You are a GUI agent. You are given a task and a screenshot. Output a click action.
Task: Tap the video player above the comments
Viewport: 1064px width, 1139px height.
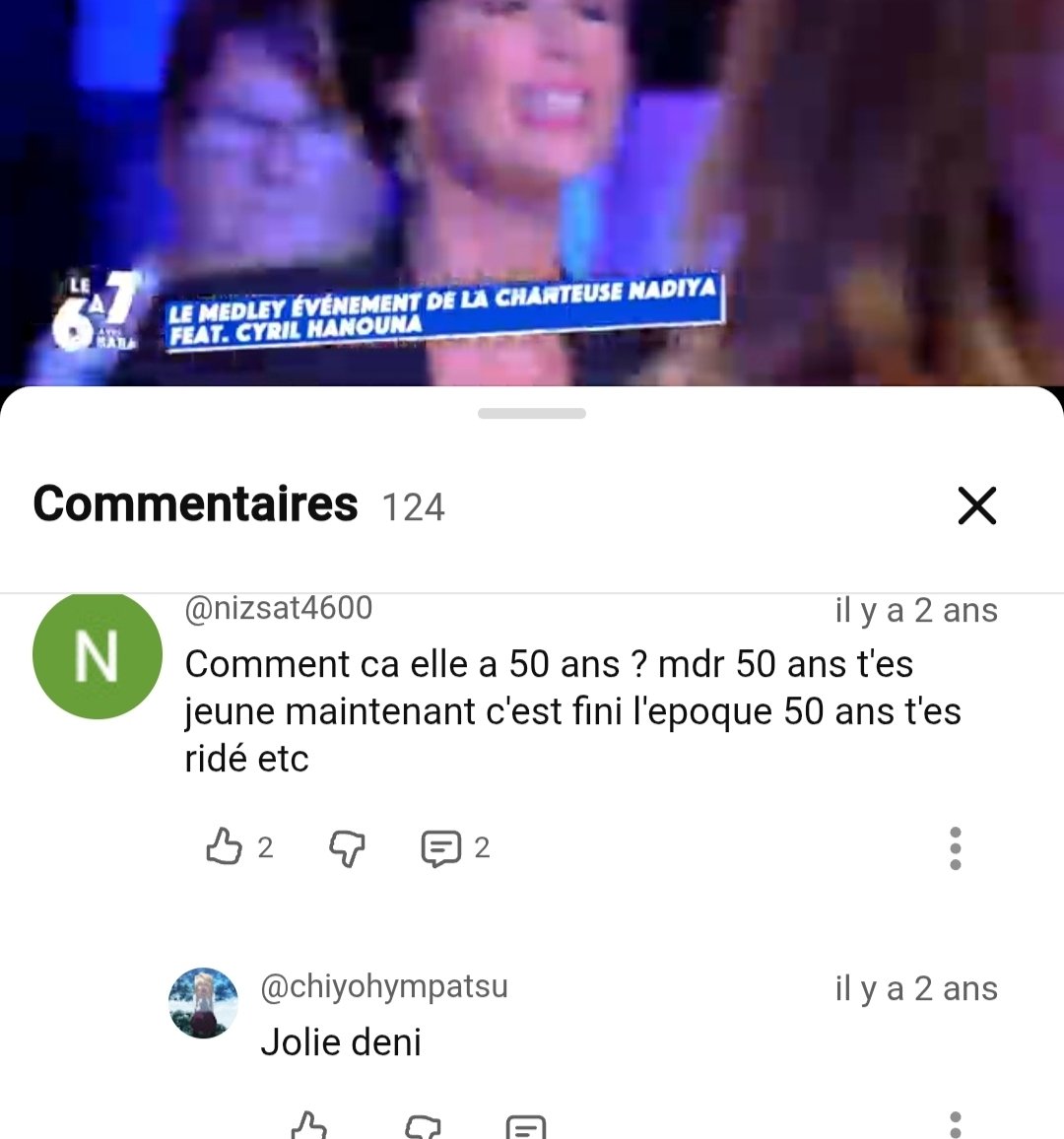point(532,187)
